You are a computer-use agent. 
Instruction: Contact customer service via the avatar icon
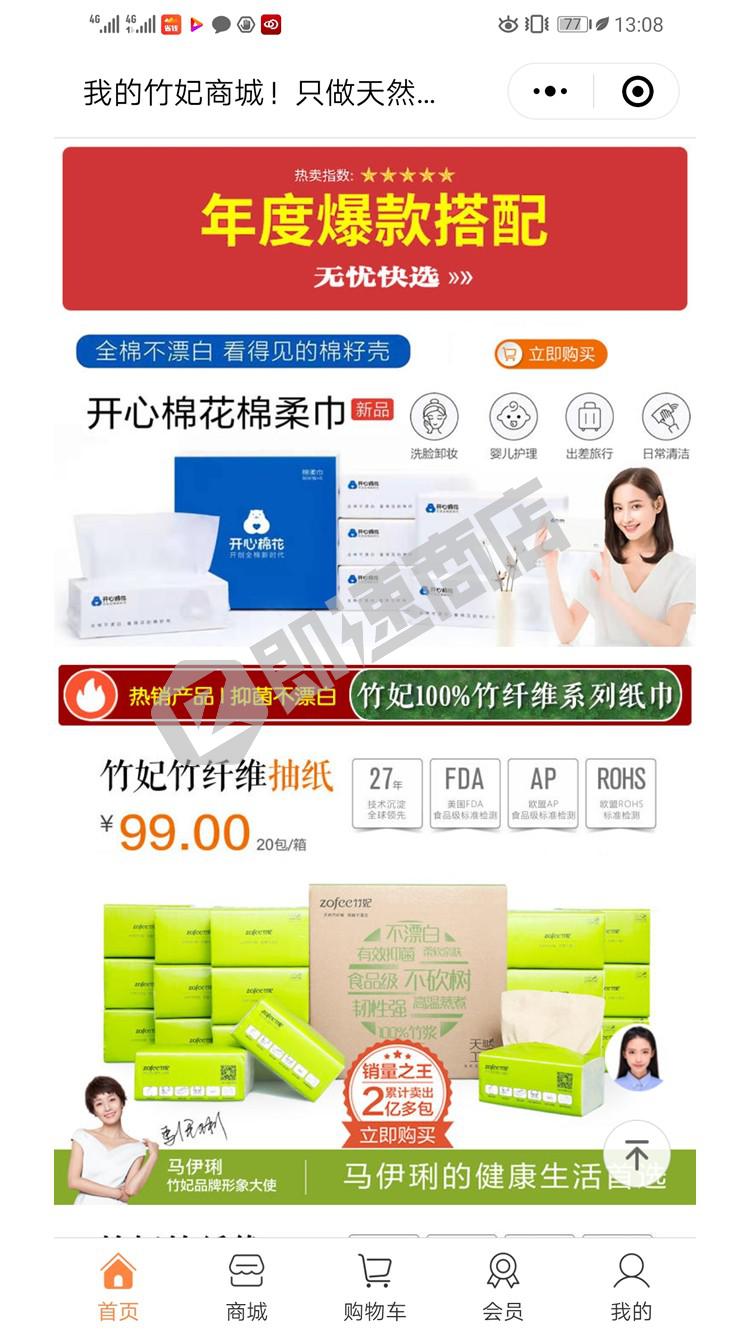click(x=637, y=1056)
